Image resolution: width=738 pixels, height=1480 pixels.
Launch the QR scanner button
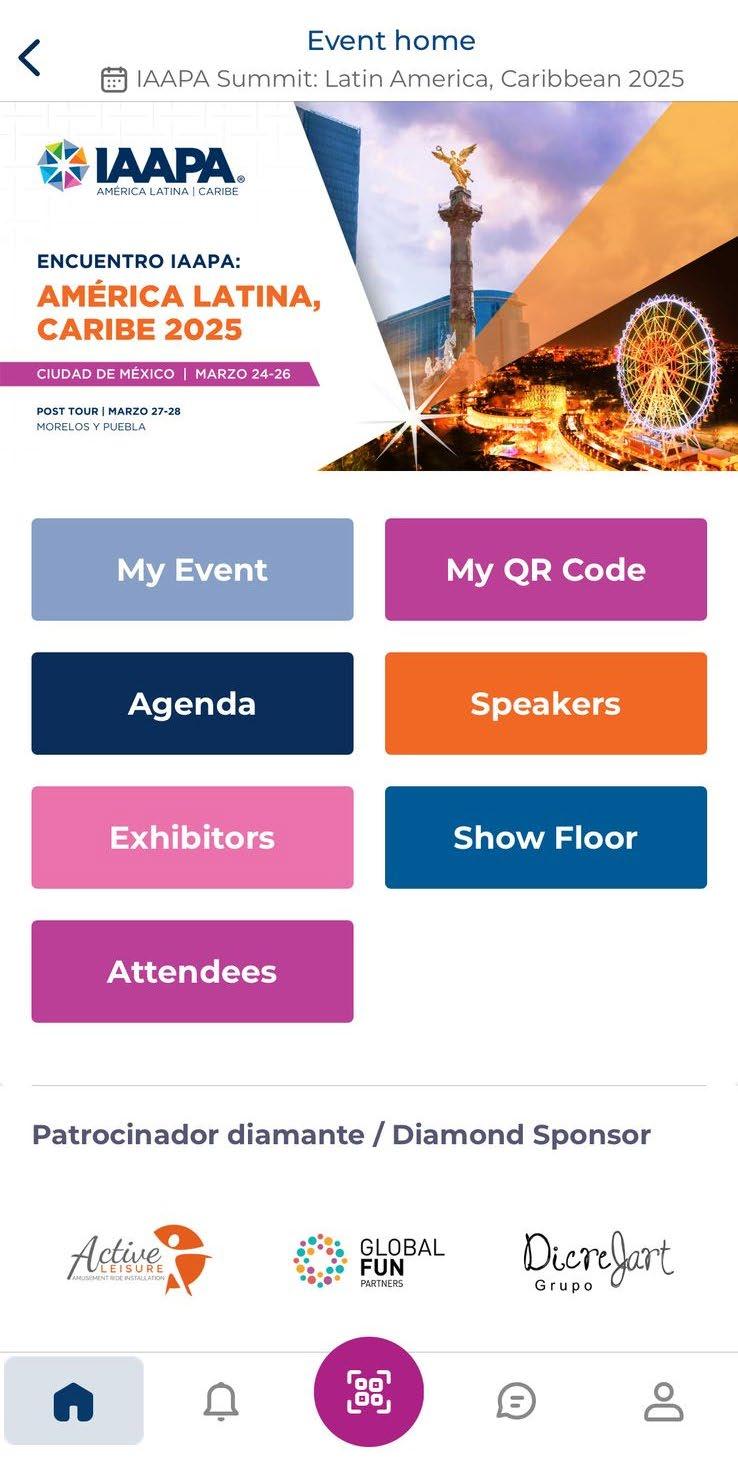click(x=369, y=1392)
